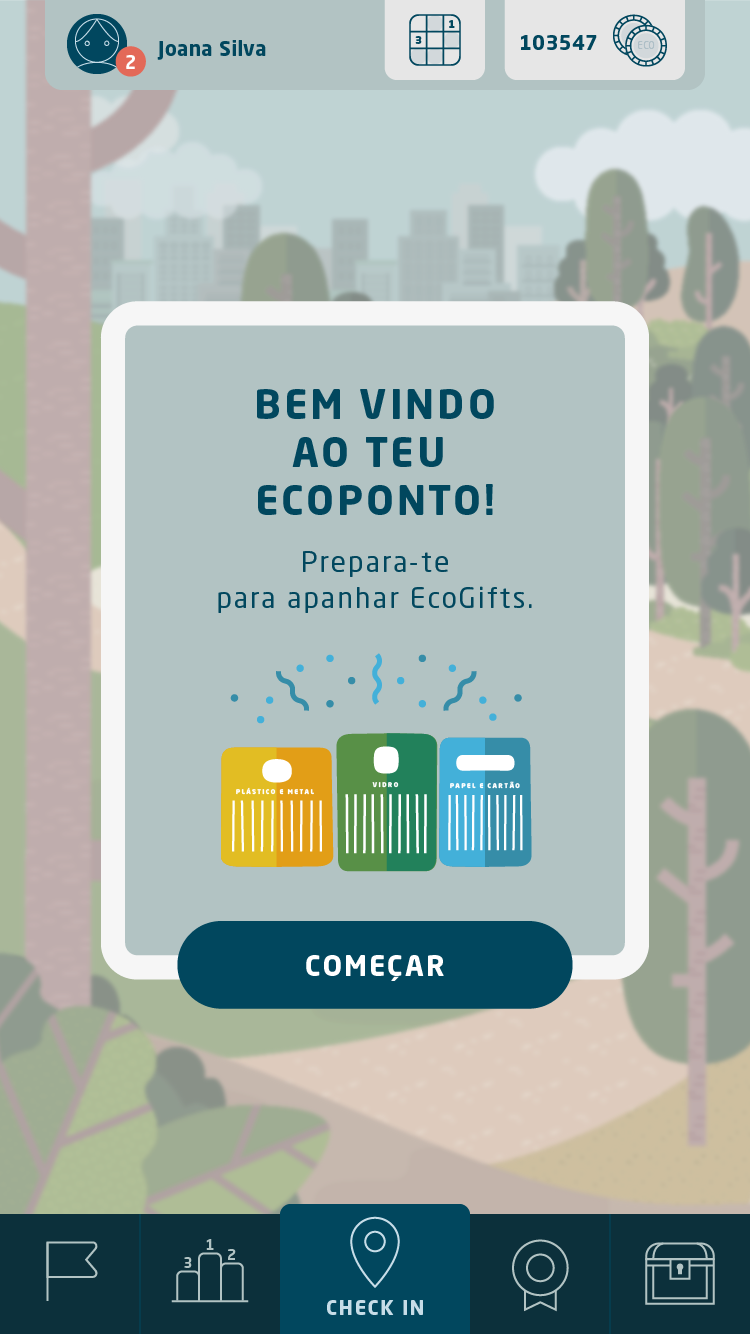Go to the badge medal tab

click(x=540, y=1272)
